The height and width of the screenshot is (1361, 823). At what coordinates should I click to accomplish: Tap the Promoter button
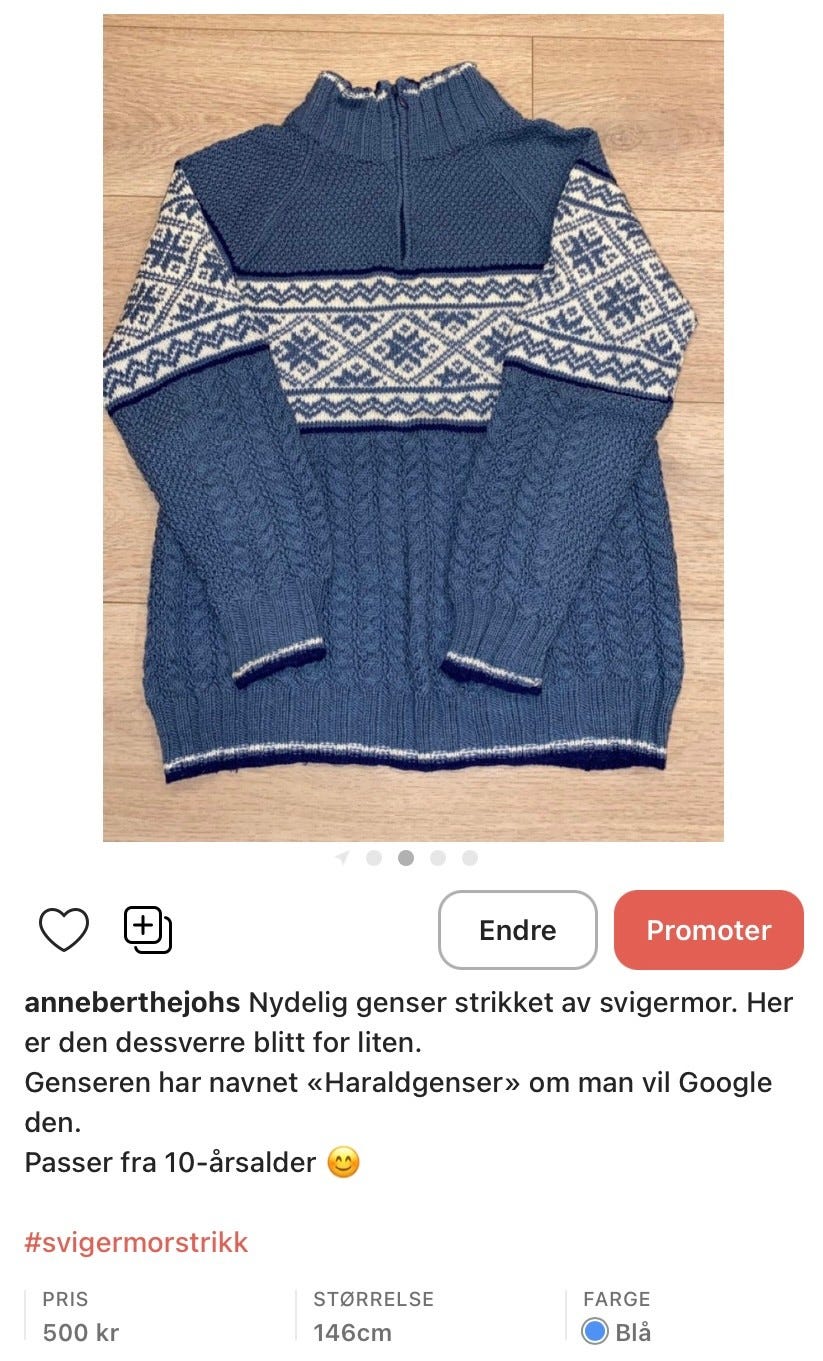coord(708,929)
